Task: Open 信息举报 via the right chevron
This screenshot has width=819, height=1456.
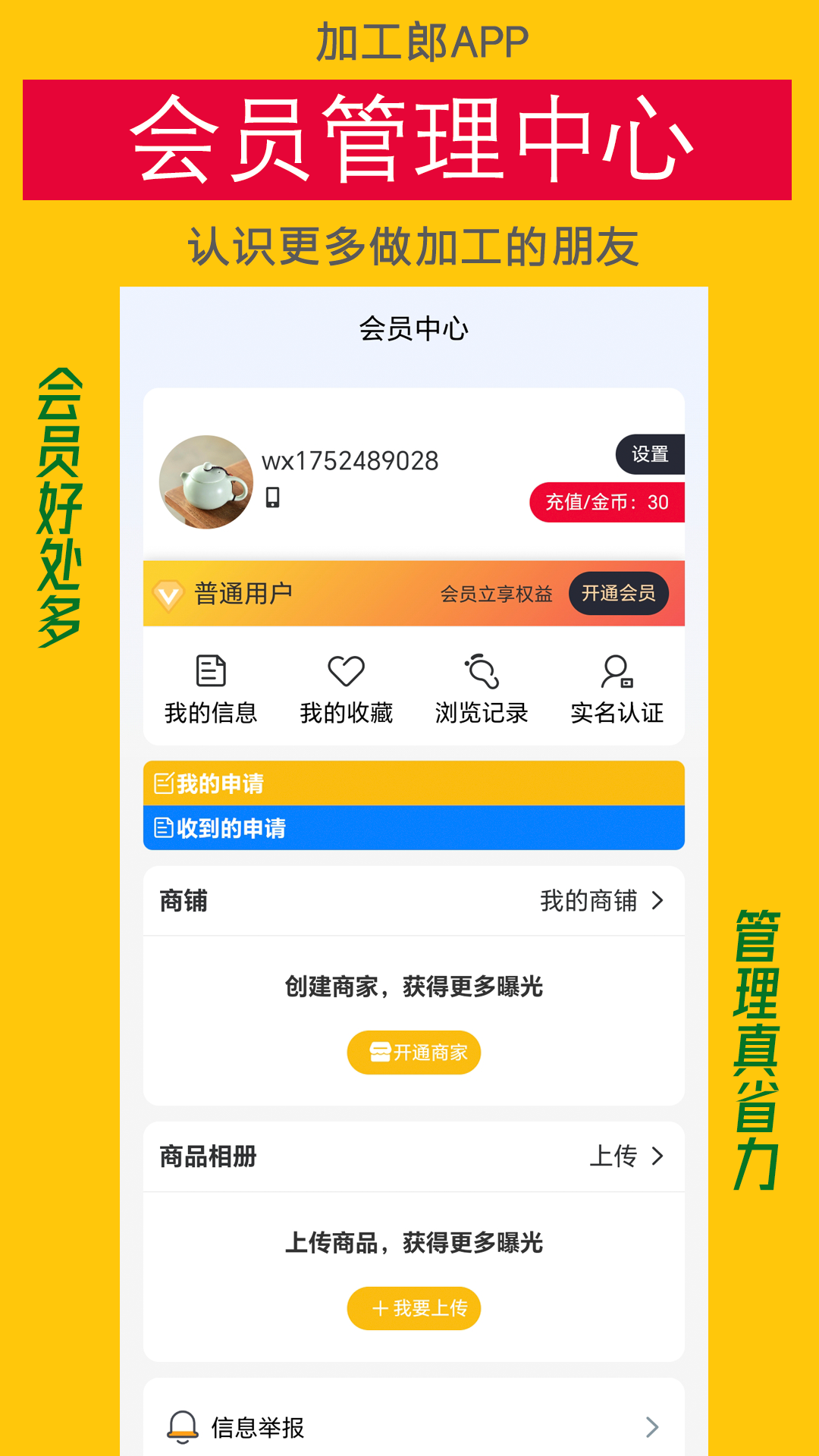Action: click(x=652, y=1426)
